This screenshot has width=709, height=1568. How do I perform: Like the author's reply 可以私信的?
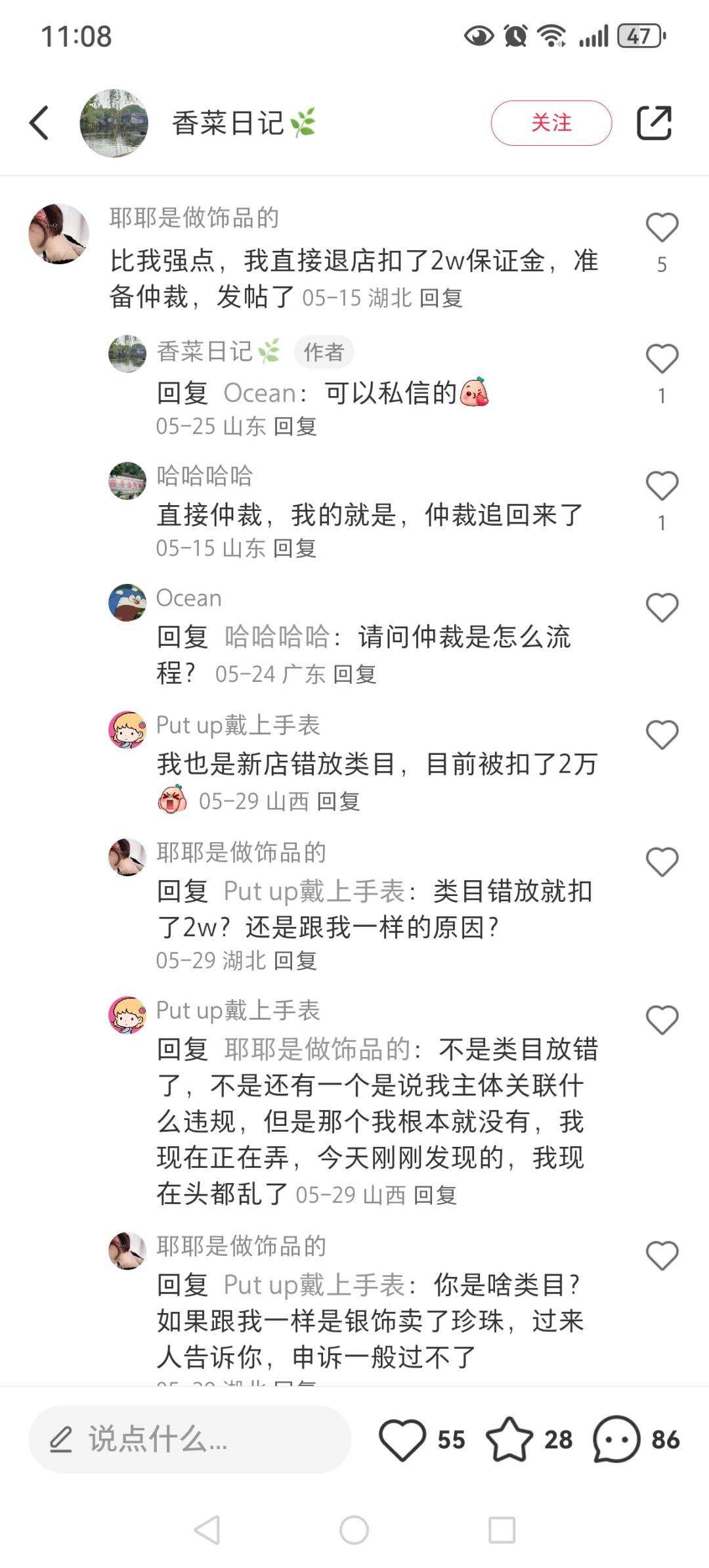click(662, 359)
